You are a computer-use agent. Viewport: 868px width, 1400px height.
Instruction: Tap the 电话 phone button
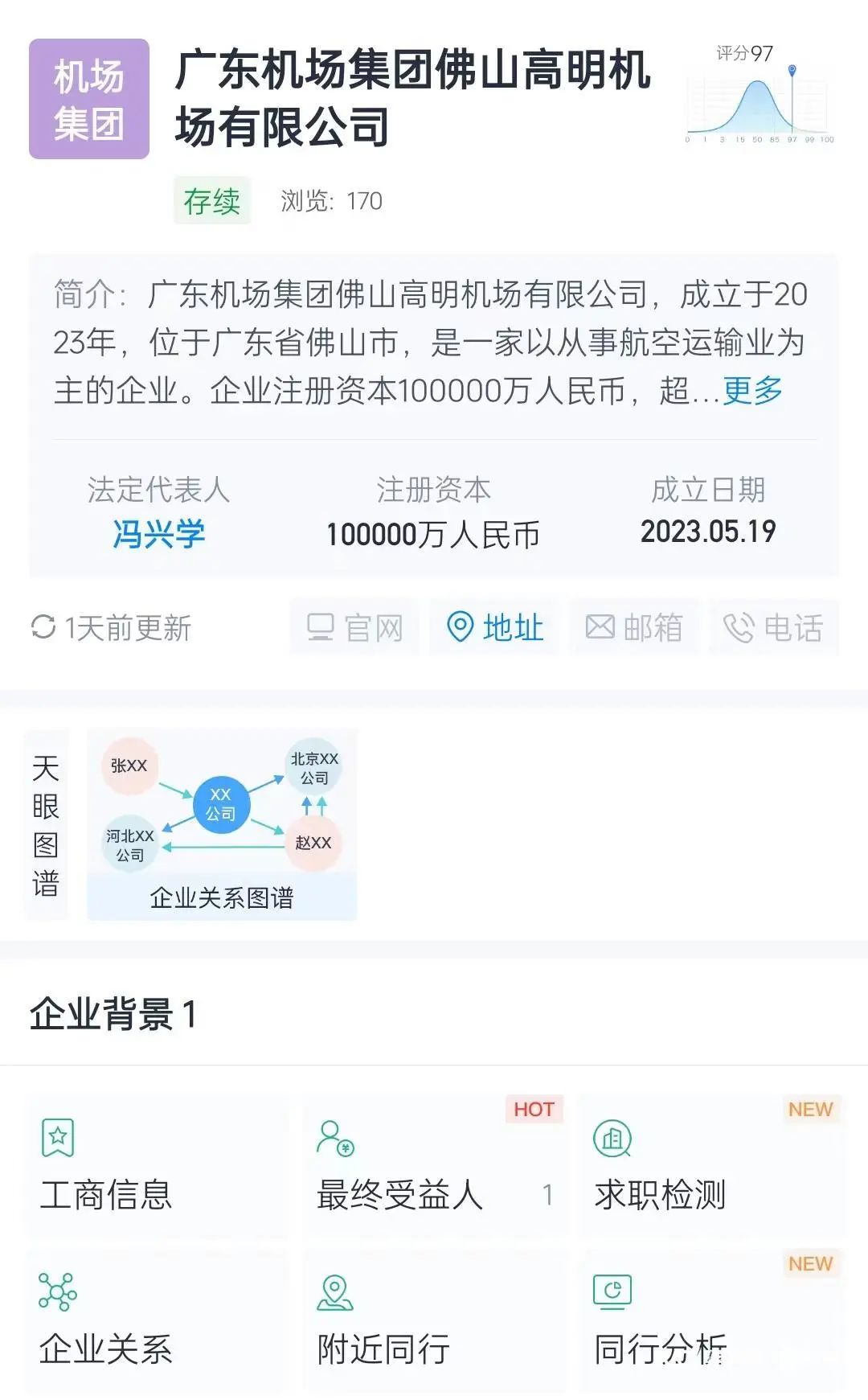(773, 627)
